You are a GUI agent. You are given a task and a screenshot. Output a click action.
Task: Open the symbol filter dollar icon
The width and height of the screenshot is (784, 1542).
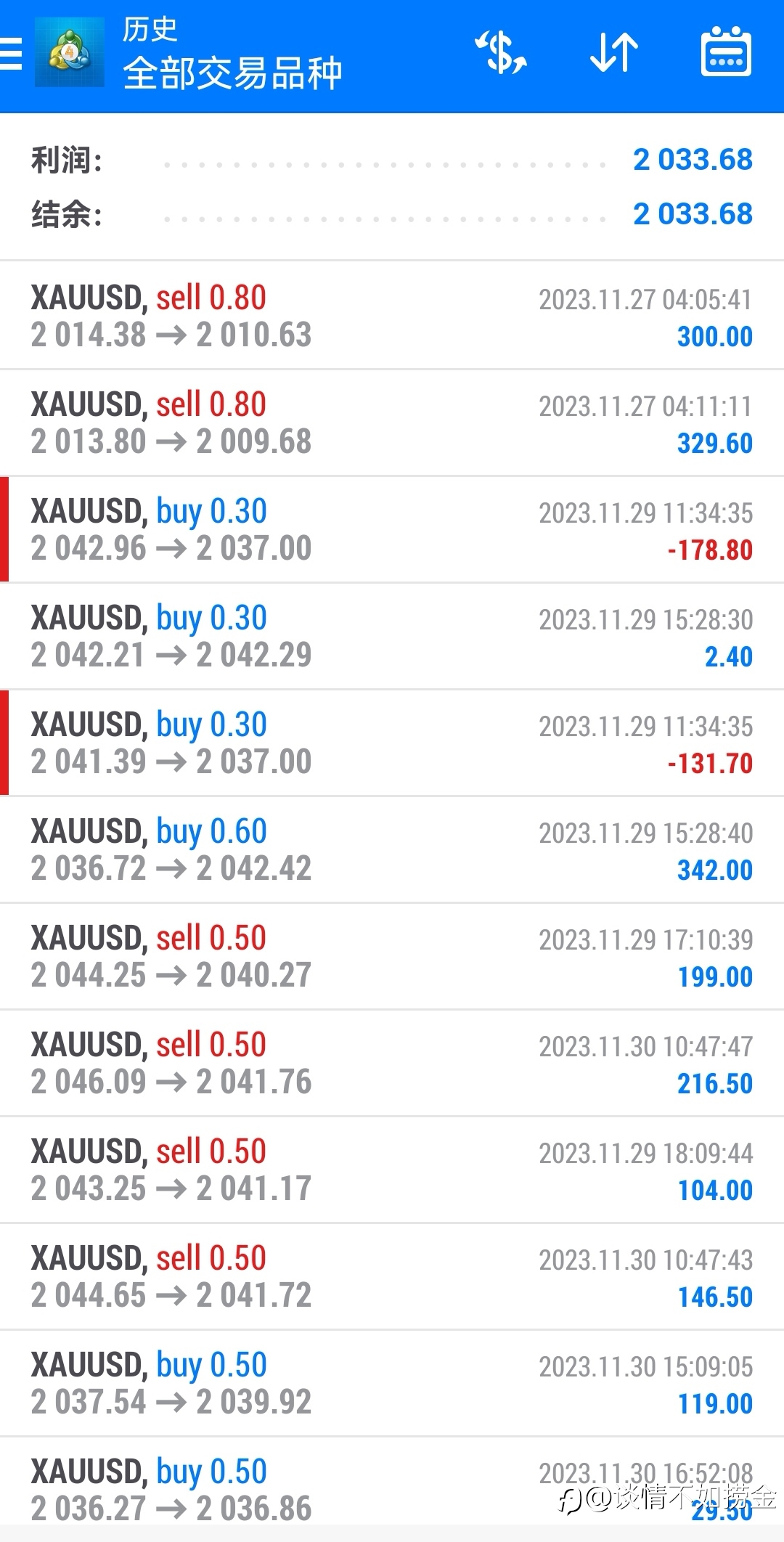click(x=501, y=52)
